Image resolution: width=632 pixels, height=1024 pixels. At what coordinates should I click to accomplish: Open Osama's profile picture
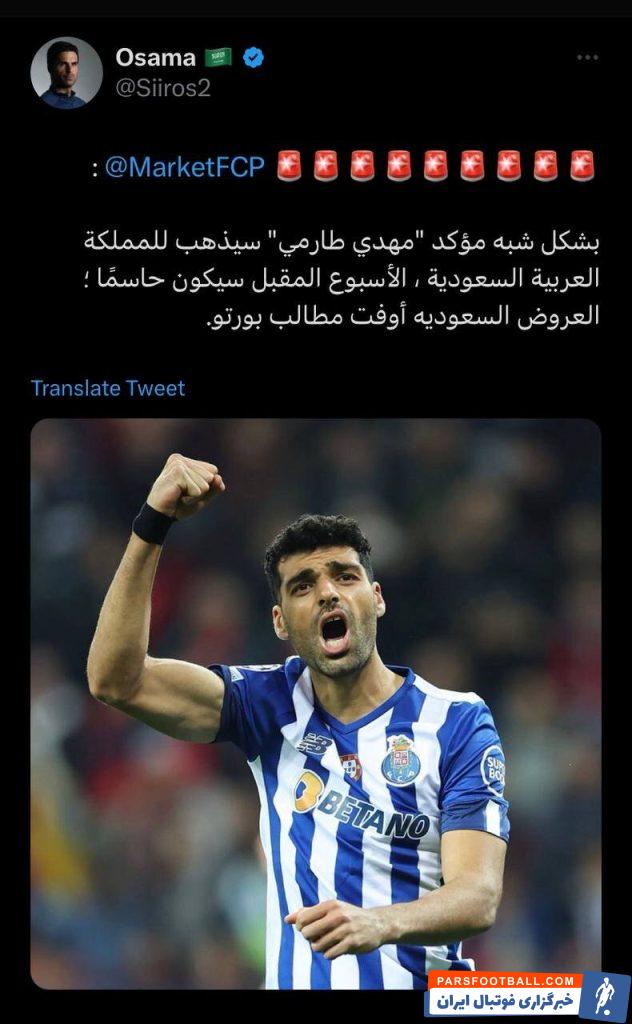[x=66, y=72]
